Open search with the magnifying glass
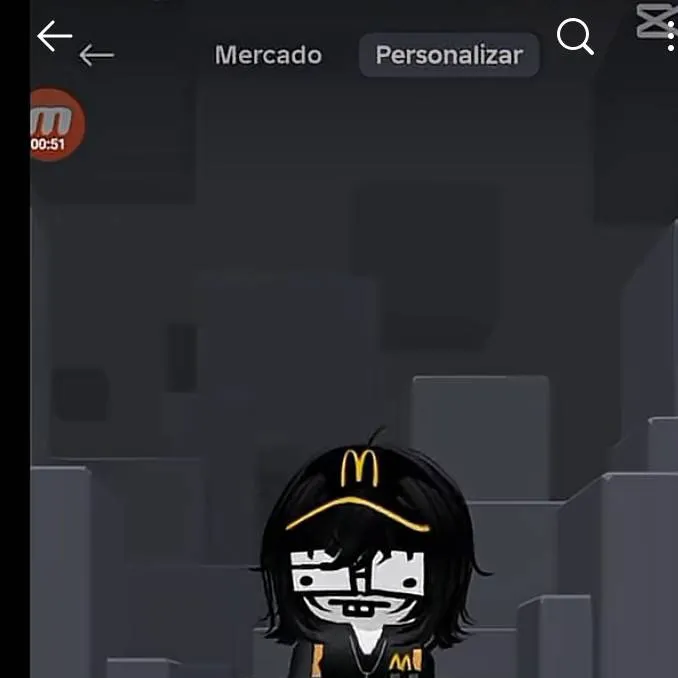 click(575, 38)
